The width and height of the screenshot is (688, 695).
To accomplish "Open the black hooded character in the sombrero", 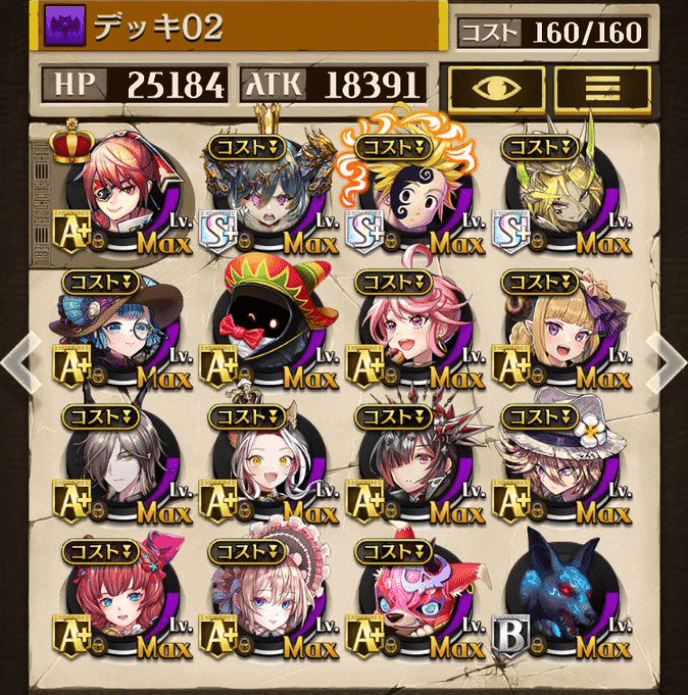I will tap(270, 330).
